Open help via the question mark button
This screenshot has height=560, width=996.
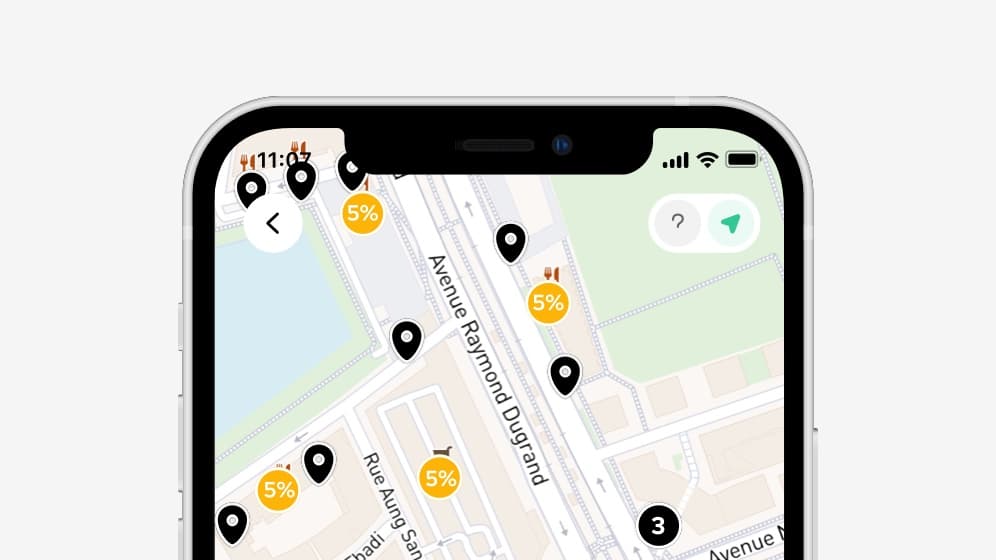tap(677, 223)
